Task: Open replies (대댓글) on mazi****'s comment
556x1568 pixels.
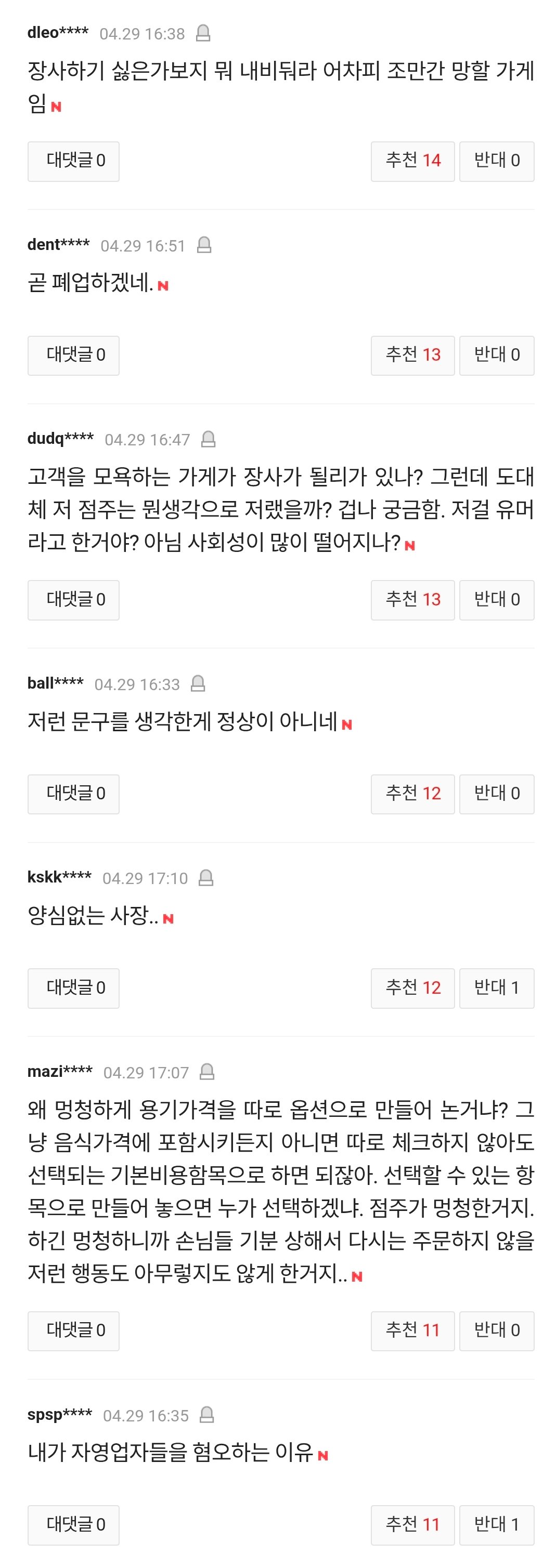Action: (x=73, y=1330)
